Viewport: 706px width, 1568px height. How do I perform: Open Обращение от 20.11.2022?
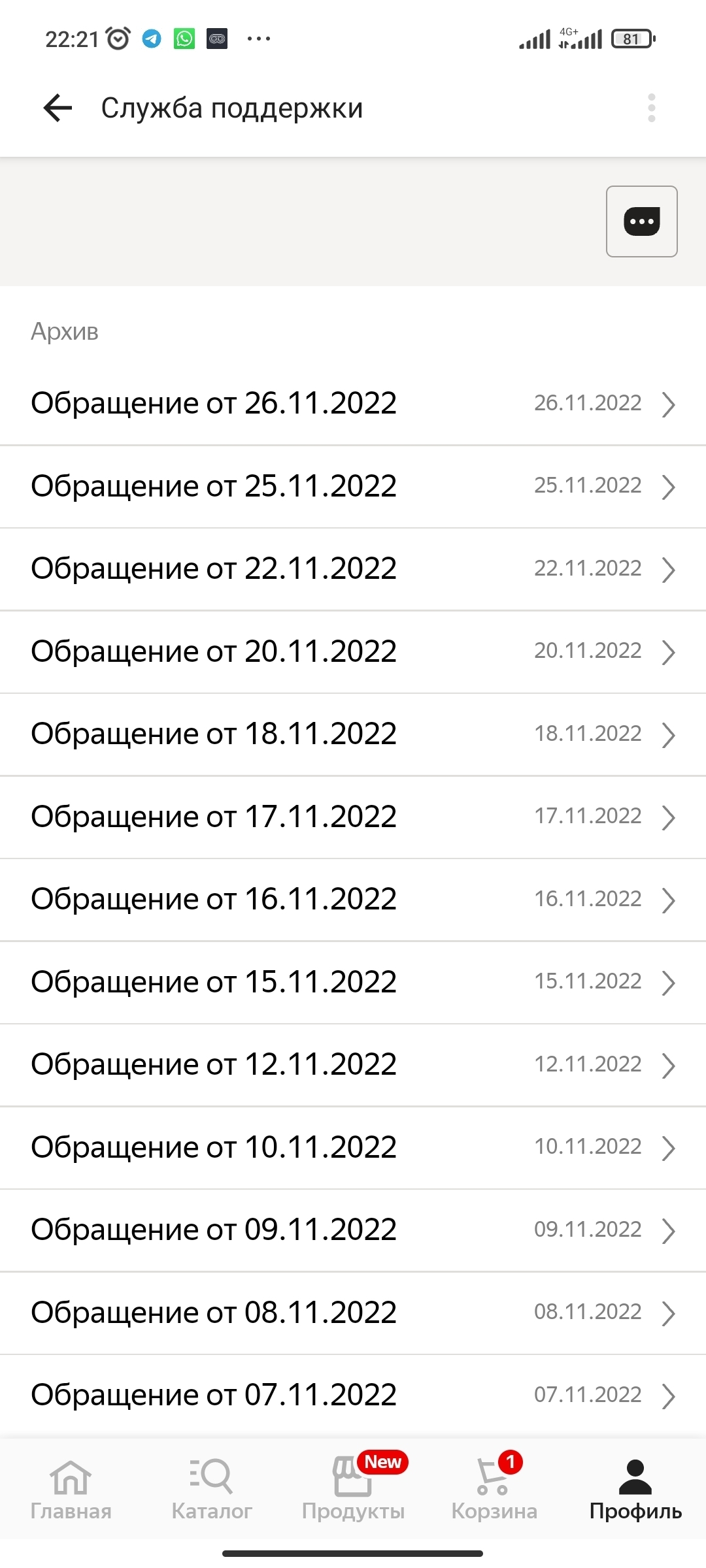pyautogui.click(x=353, y=651)
